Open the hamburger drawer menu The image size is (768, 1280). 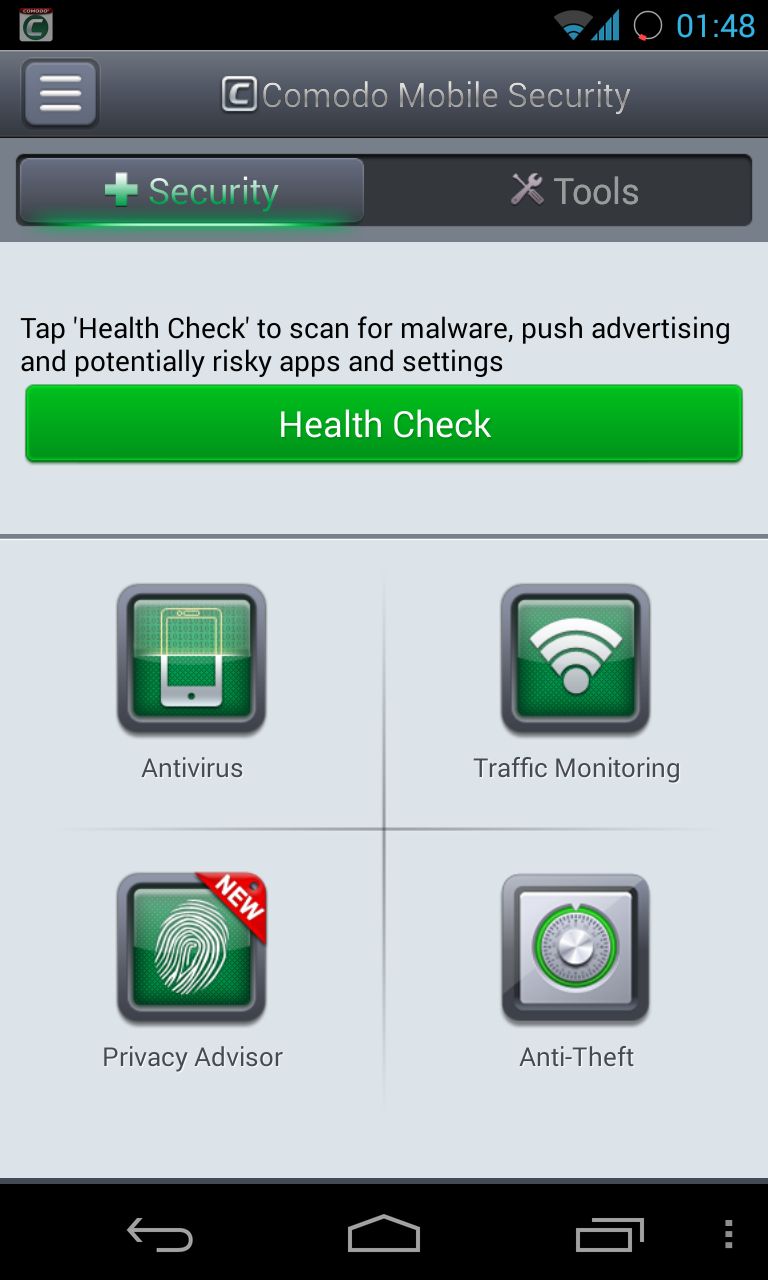coord(60,94)
